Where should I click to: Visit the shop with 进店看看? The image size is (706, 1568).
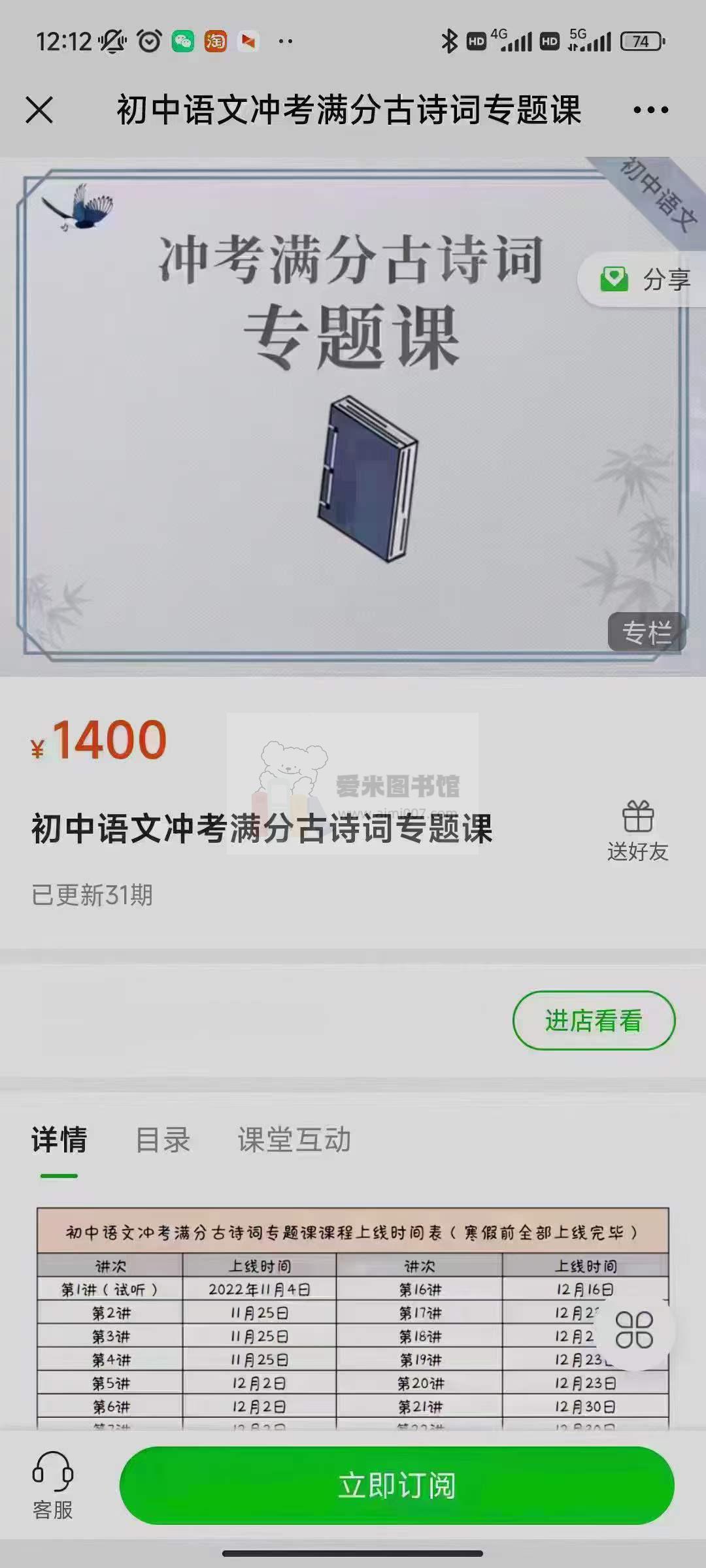(x=594, y=1021)
